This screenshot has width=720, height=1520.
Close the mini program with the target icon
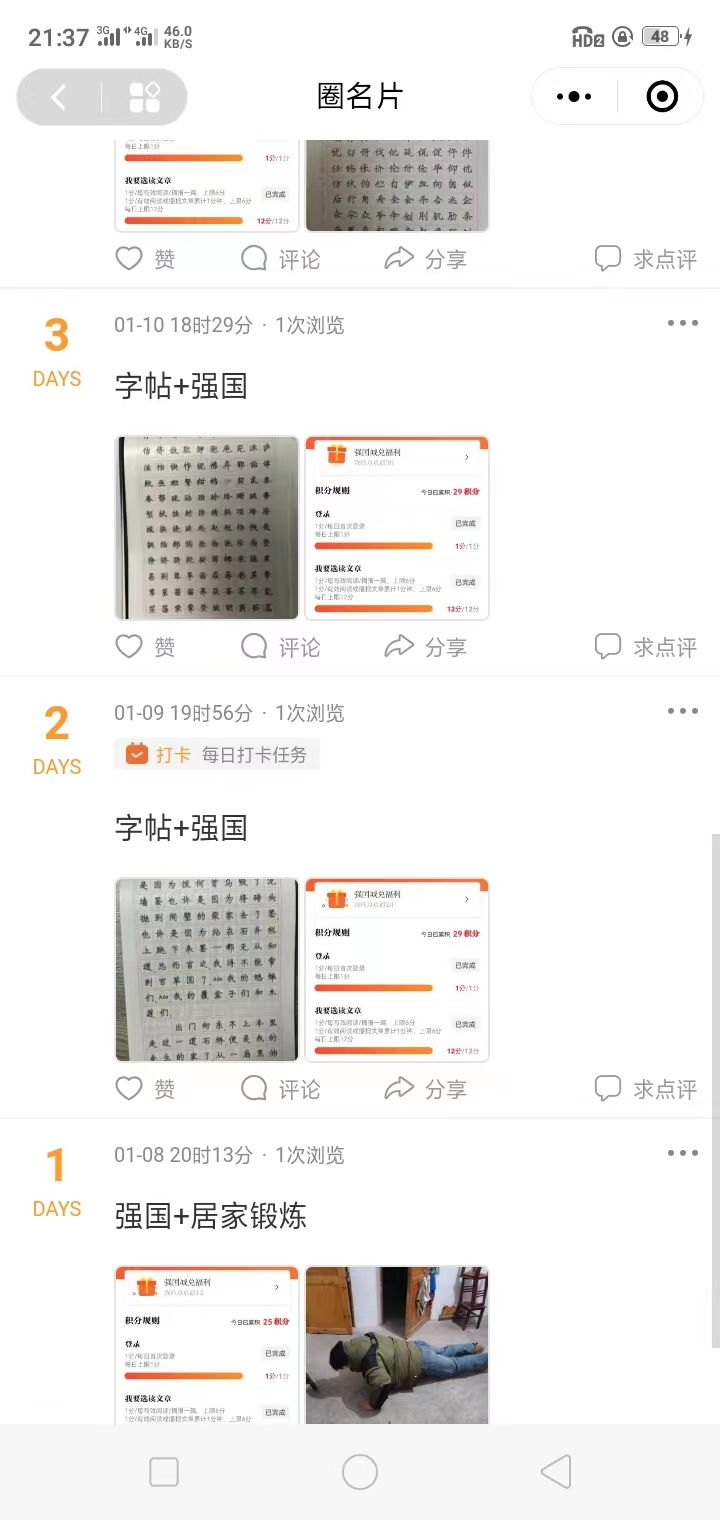pyautogui.click(x=662, y=97)
